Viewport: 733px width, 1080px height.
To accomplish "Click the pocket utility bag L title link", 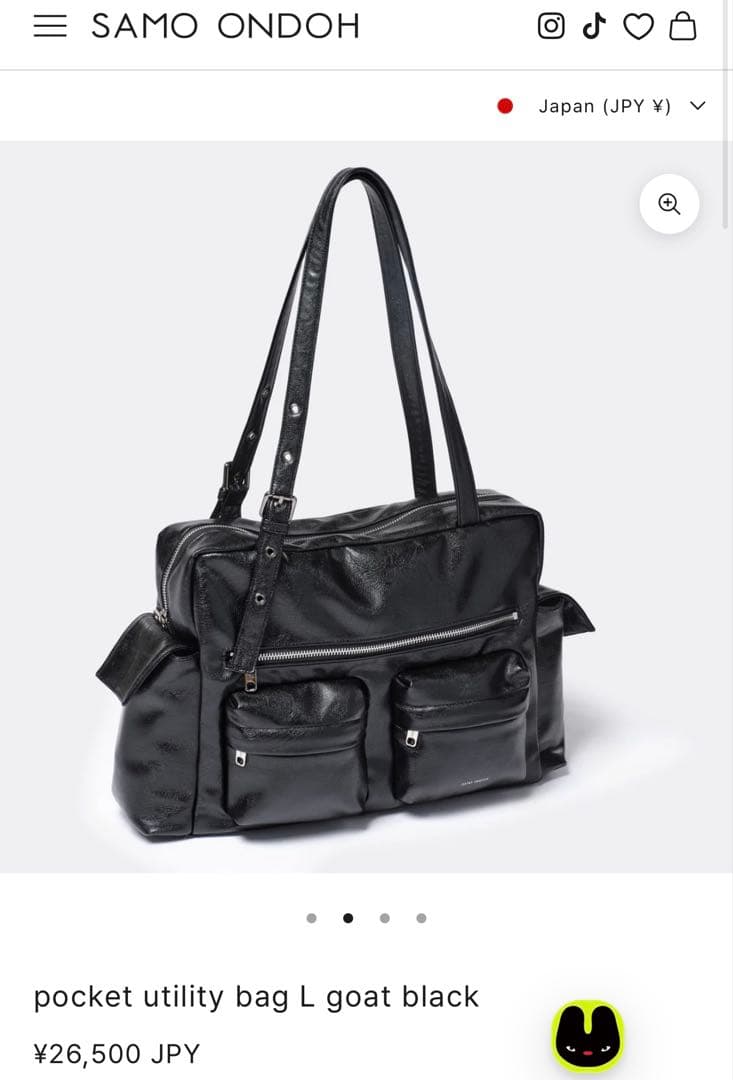I will coord(256,996).
